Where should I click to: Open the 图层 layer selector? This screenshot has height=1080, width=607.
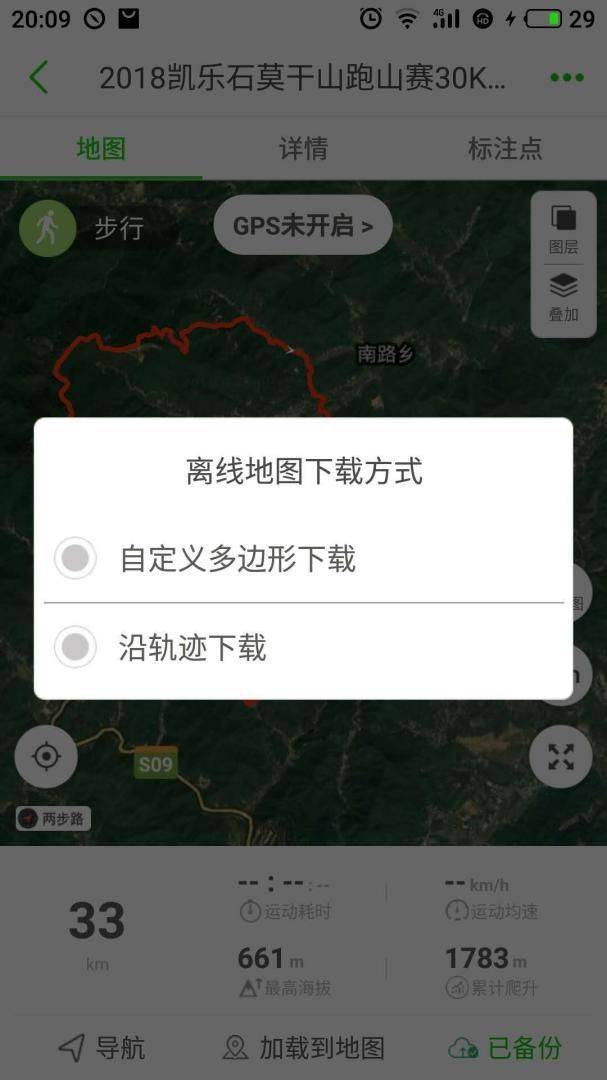pos(564,230)
